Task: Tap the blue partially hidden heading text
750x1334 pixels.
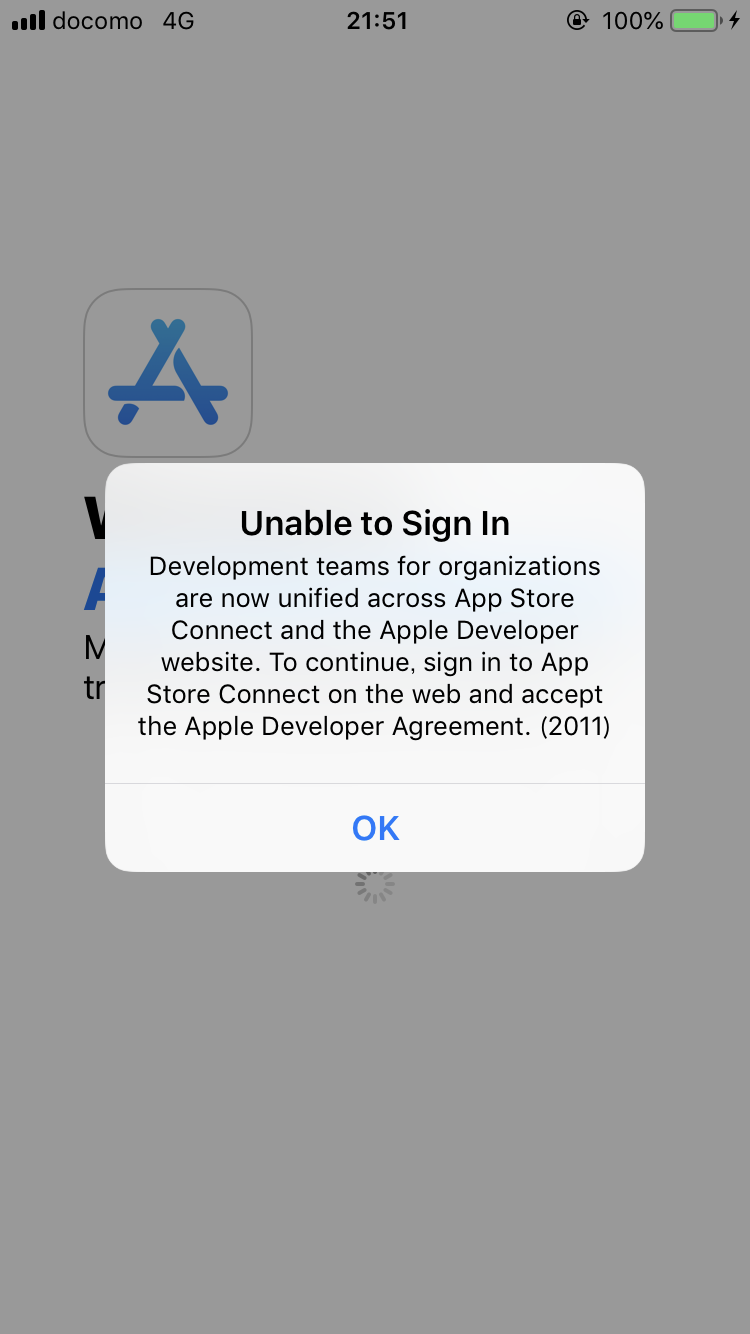Action: [95, 590]
